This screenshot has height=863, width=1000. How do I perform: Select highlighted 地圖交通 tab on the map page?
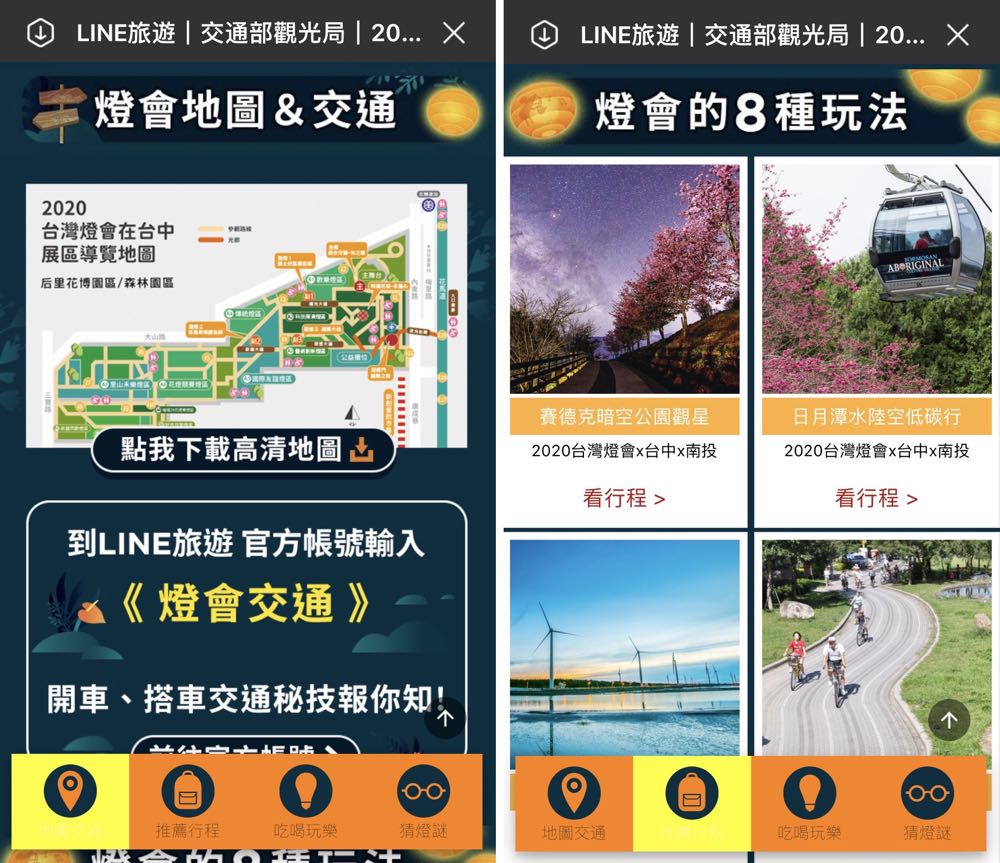pyautogui.click(x=70, y=800)
